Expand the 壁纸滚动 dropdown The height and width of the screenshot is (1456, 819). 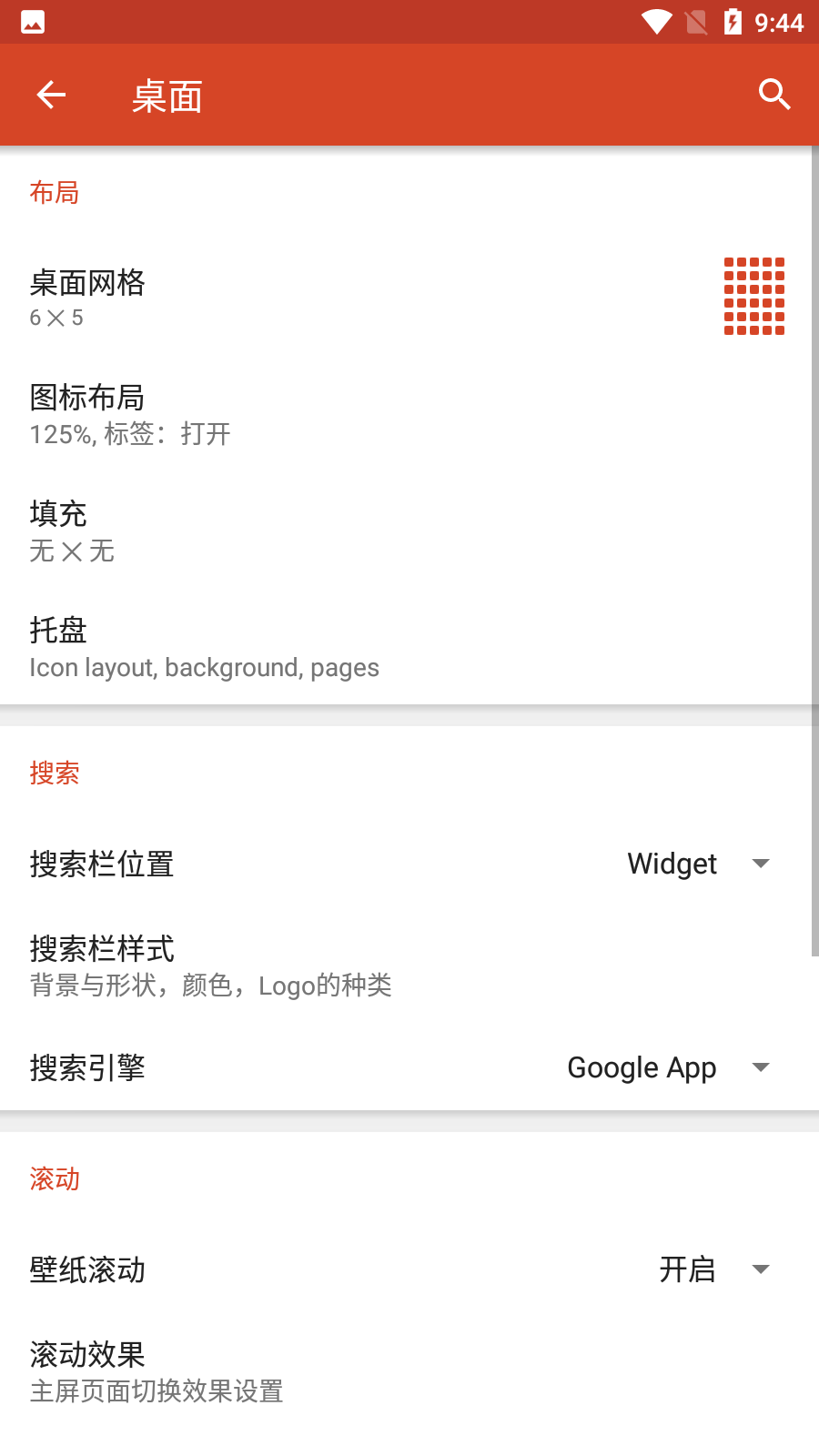(714, 1269)
